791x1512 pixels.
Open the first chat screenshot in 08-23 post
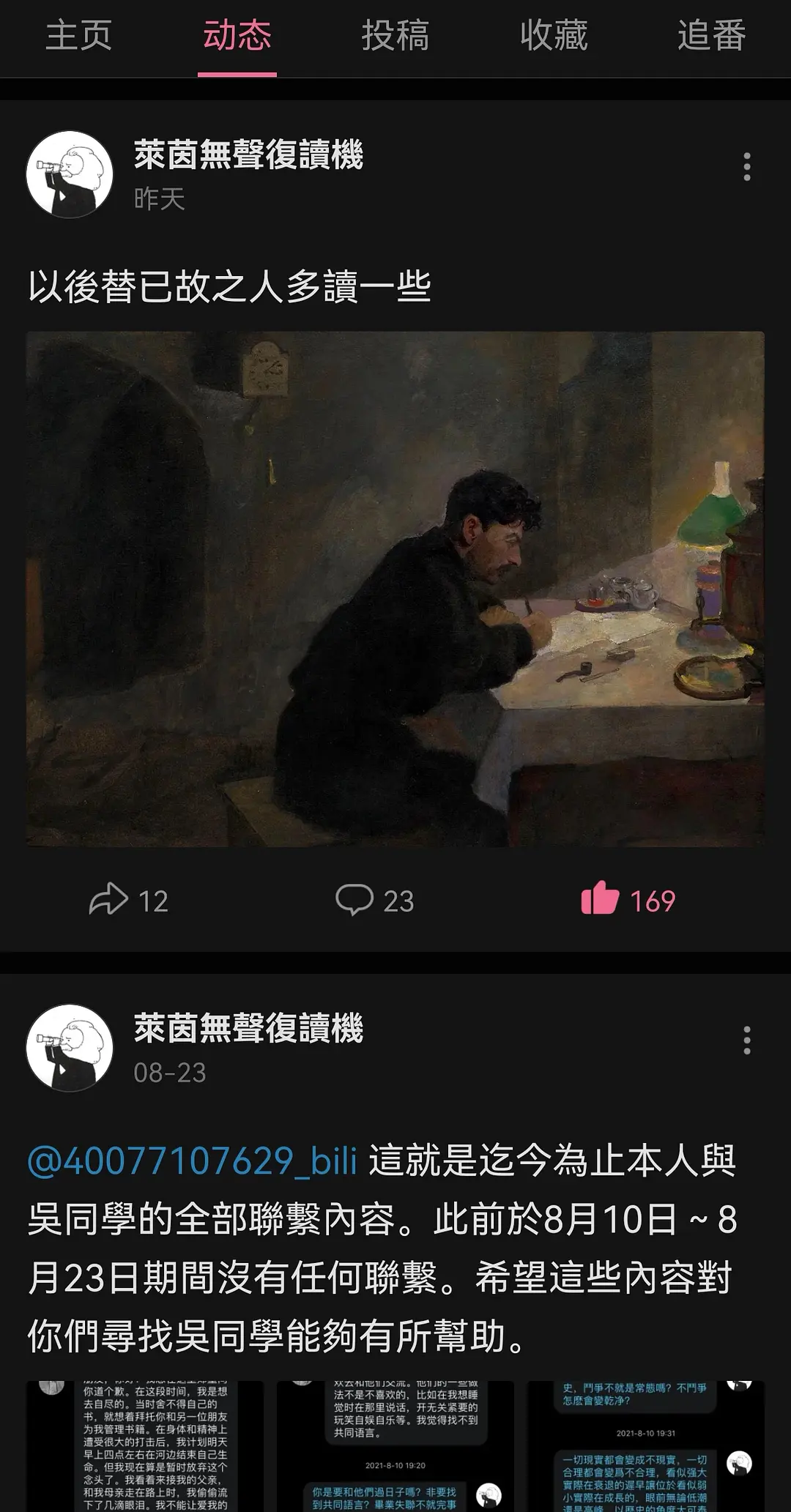tap(145, 1446)
